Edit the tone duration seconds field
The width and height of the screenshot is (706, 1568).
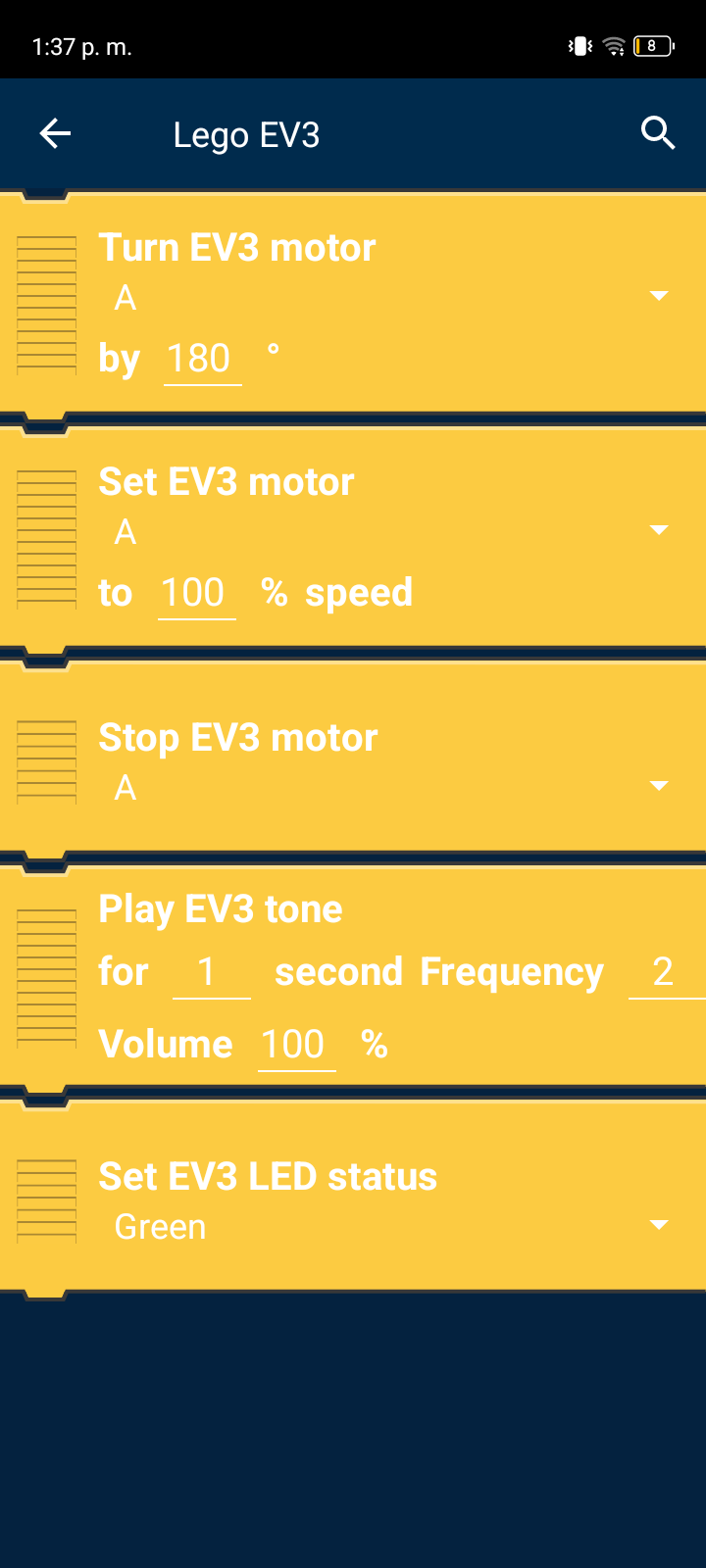tap(210, 972)
